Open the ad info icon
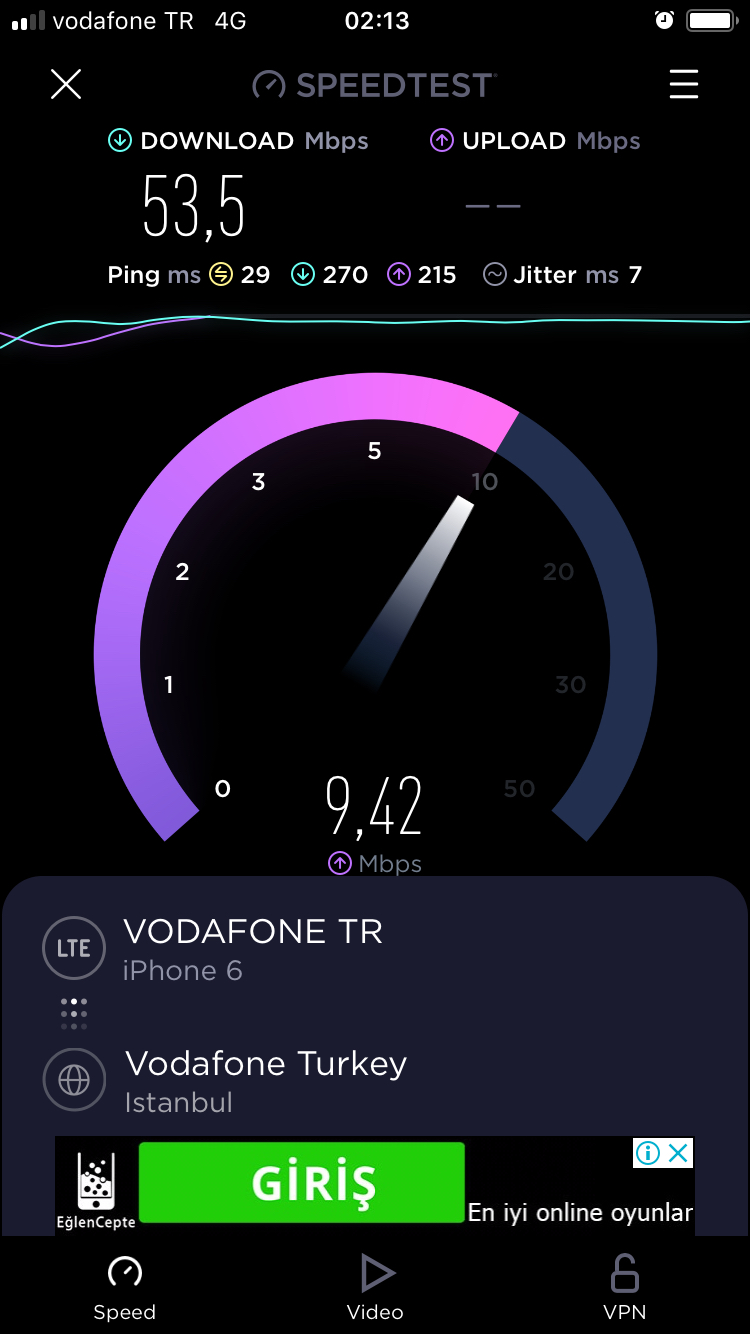This screenshot has height=1334, width=750. pos(648,1153)
